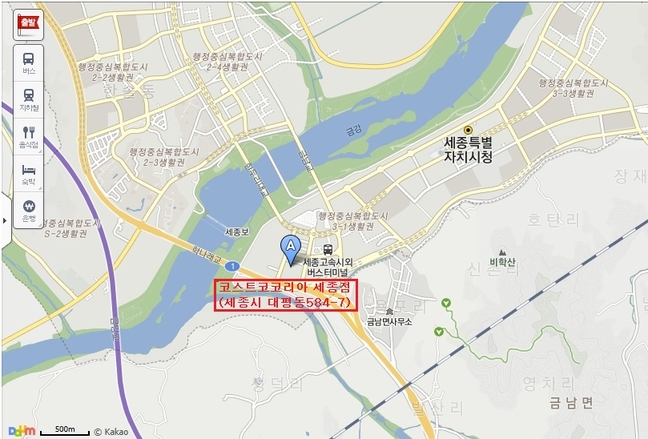Show nearby 버스 bus stops
Image resolution: width=648 pixels, height=439 pixels.
coord(28,63)
